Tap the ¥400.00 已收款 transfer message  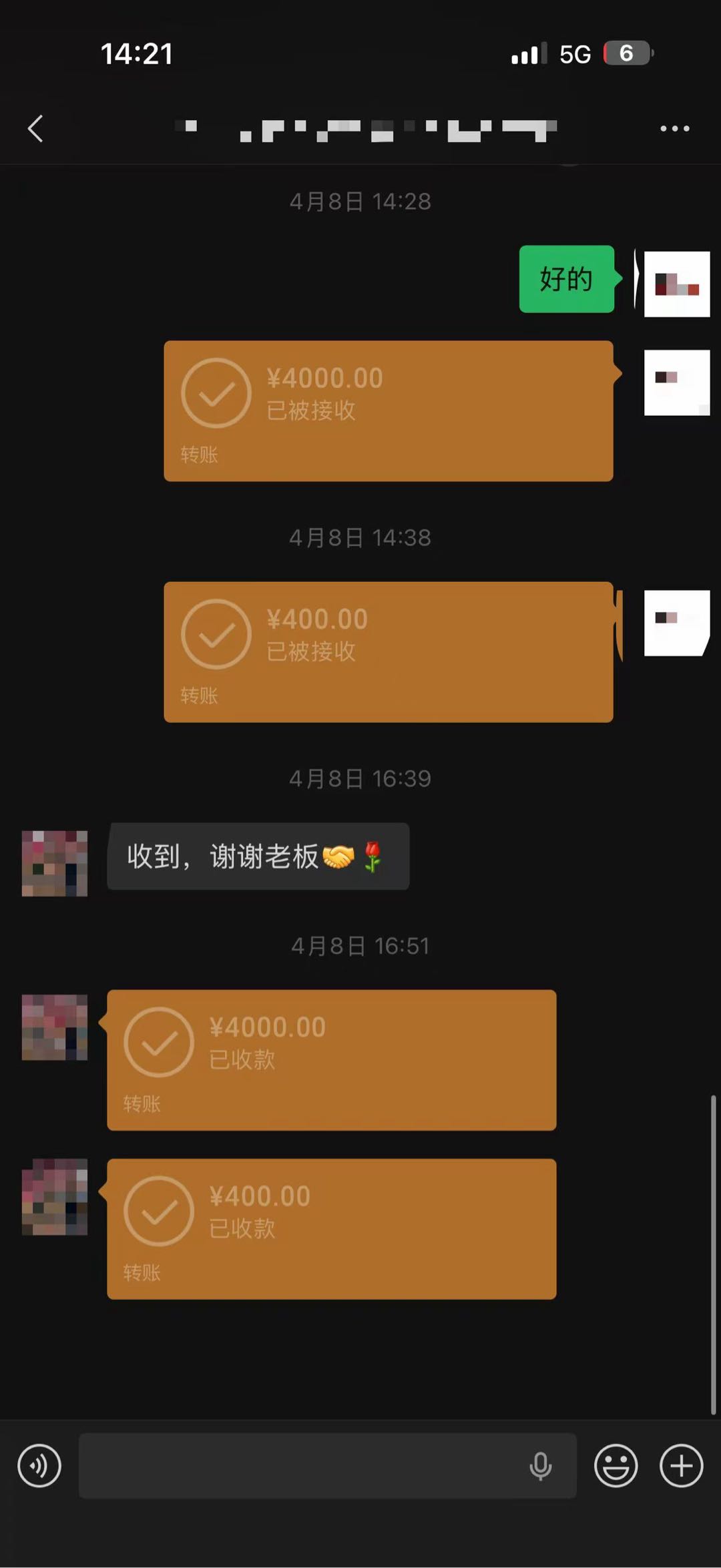tap(330, 1232)
